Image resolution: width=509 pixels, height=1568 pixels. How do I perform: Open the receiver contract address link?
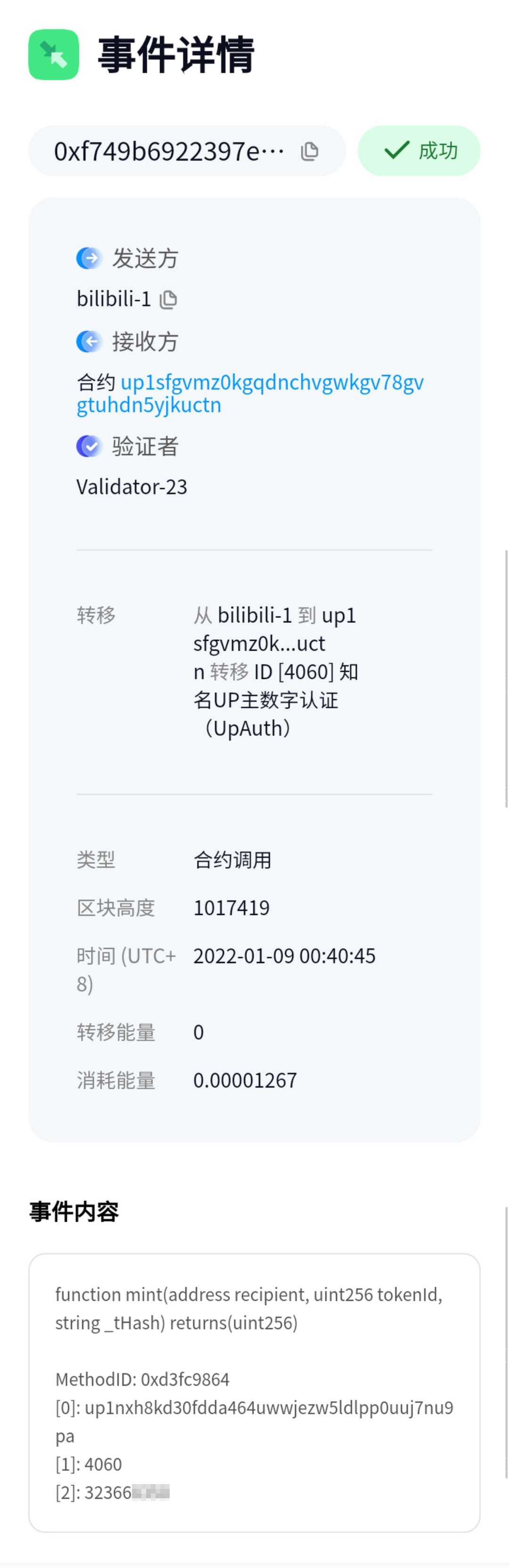250,393
